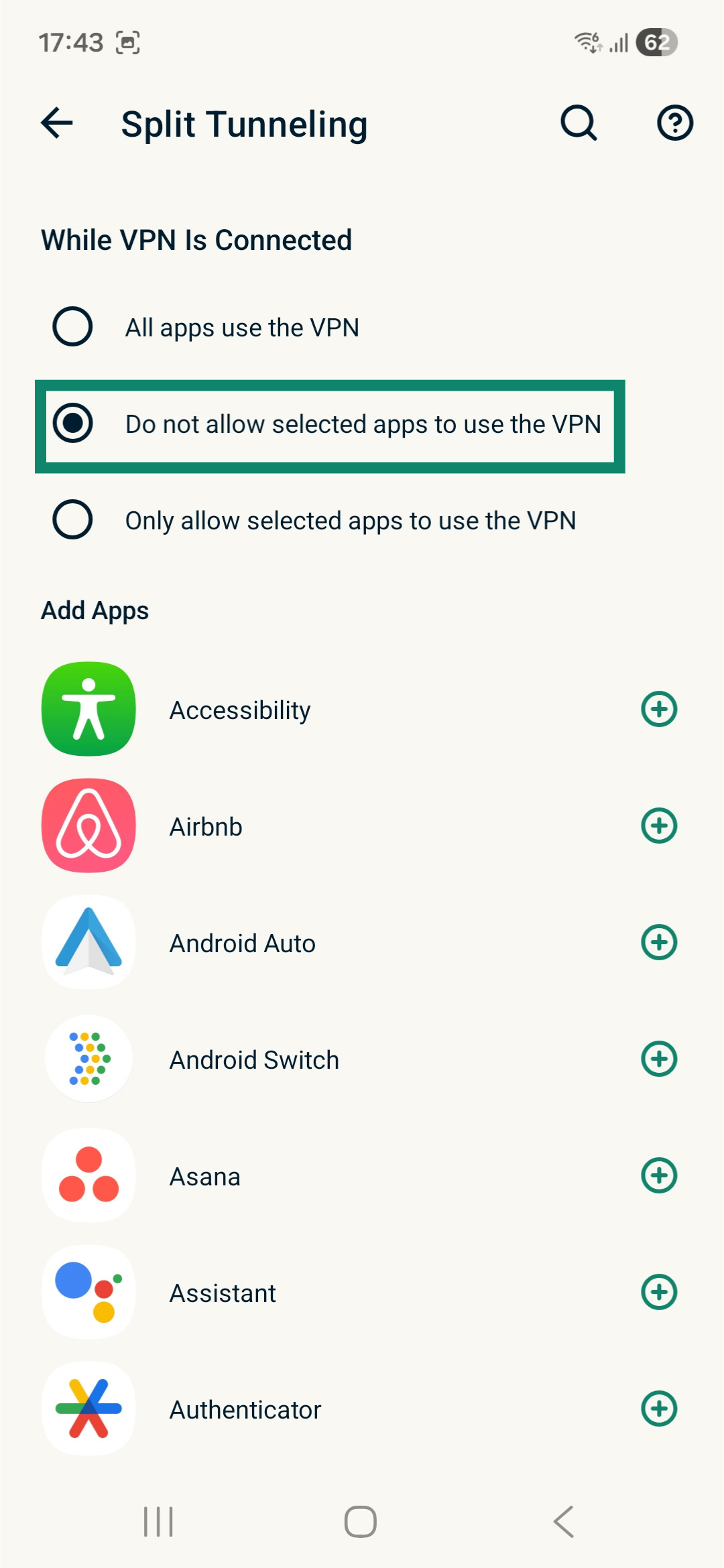Select All apps use the VPN
Image resolution: width=724 pixels, height=1568 pixels.
point(72,327)
